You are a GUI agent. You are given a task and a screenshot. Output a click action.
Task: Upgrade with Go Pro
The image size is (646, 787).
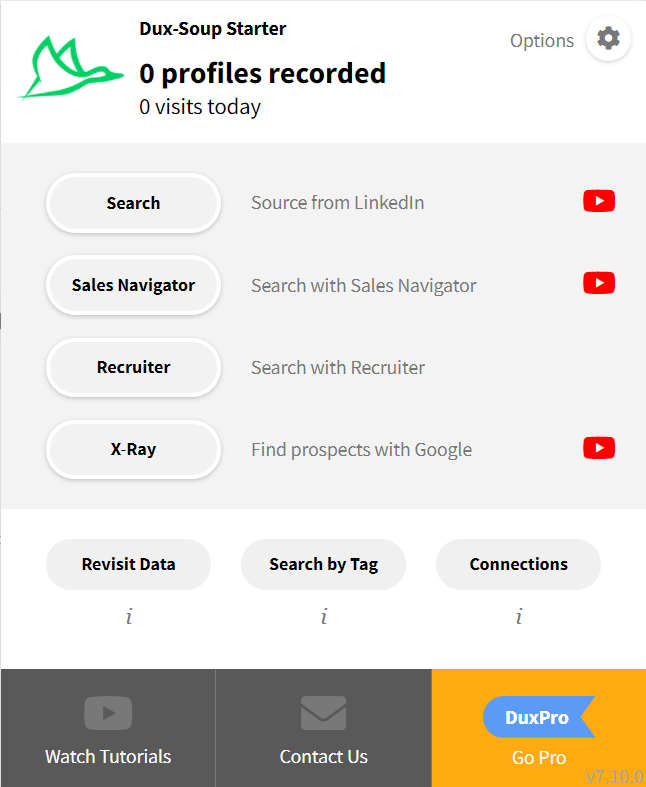click(538, 730)
